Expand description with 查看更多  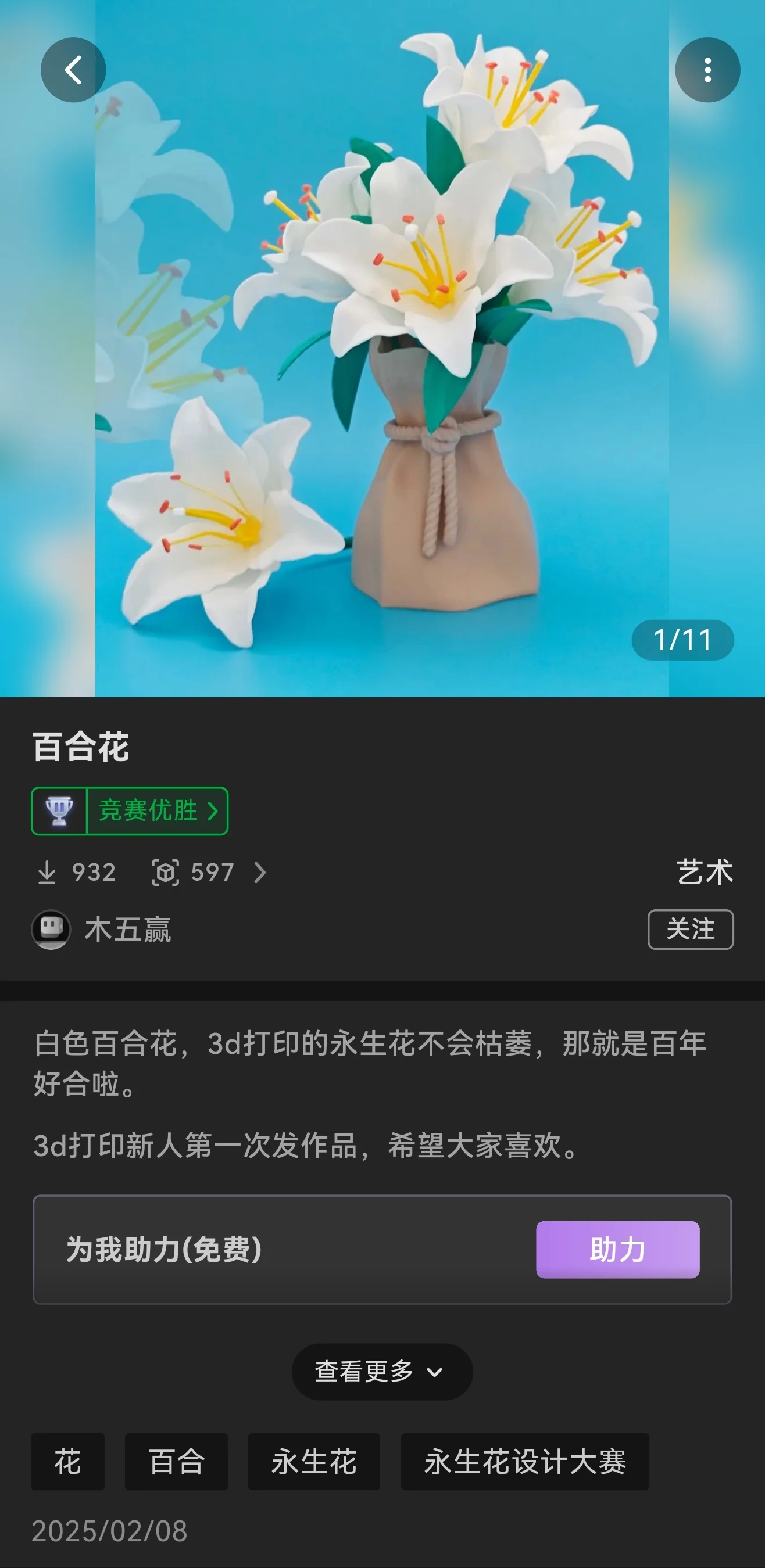[x=382, y=1372]
